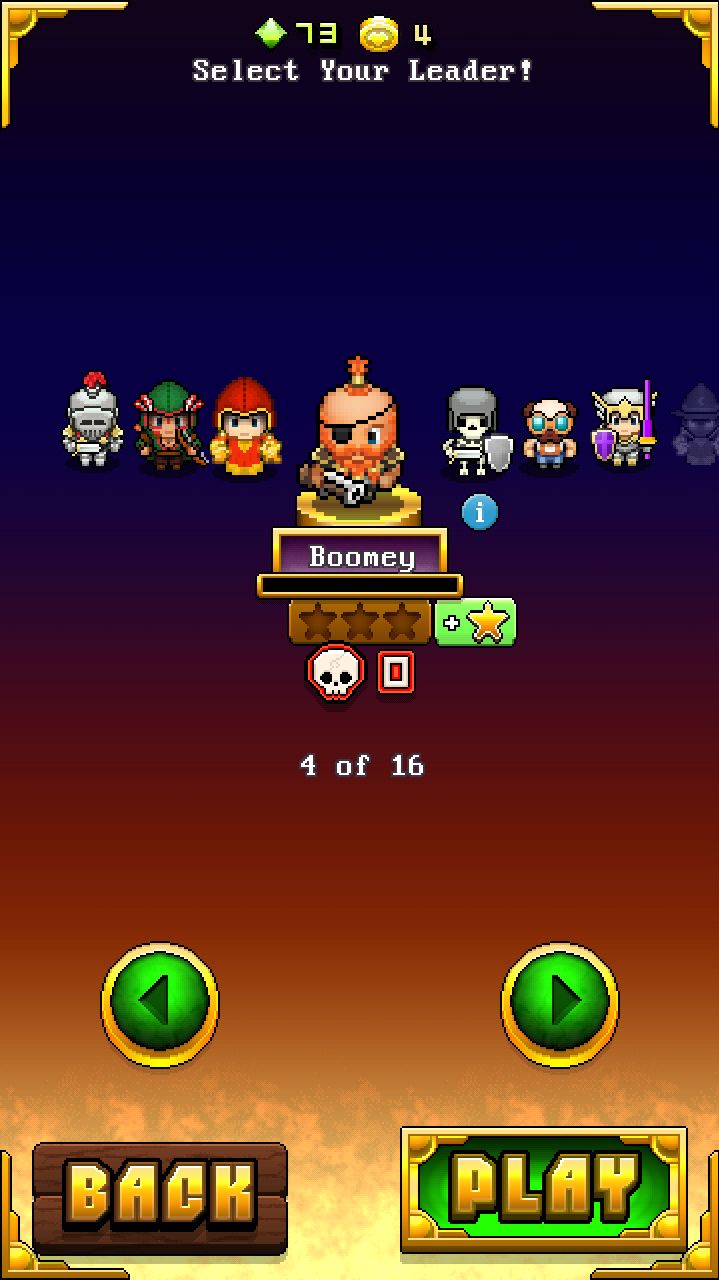
Task: Select next leader with right arrow
Action: (x=560, y=1001)
